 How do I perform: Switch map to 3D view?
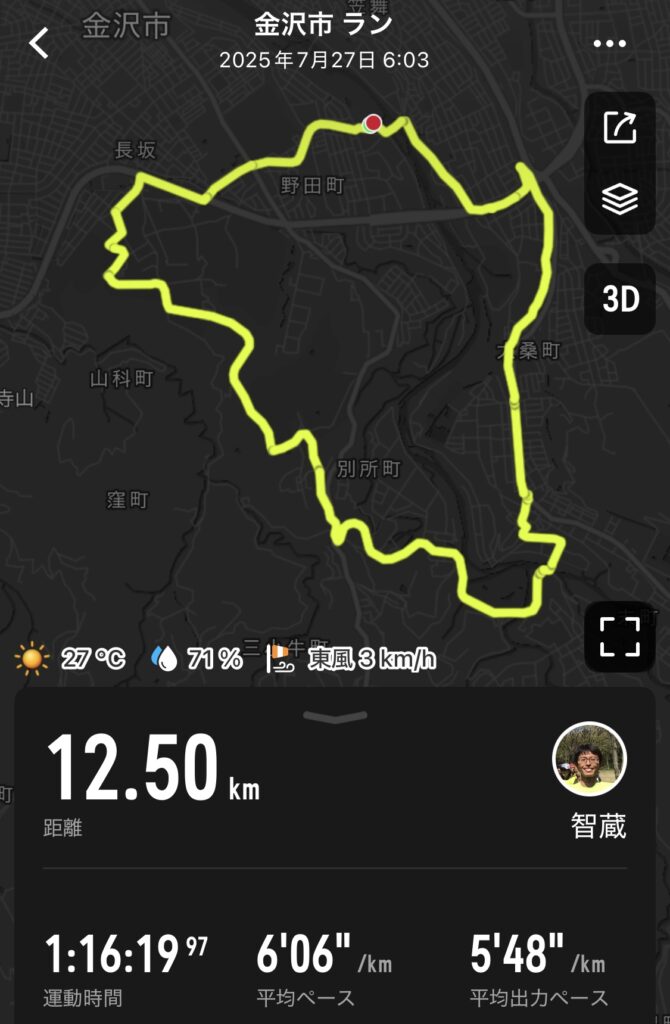[620, 299]
